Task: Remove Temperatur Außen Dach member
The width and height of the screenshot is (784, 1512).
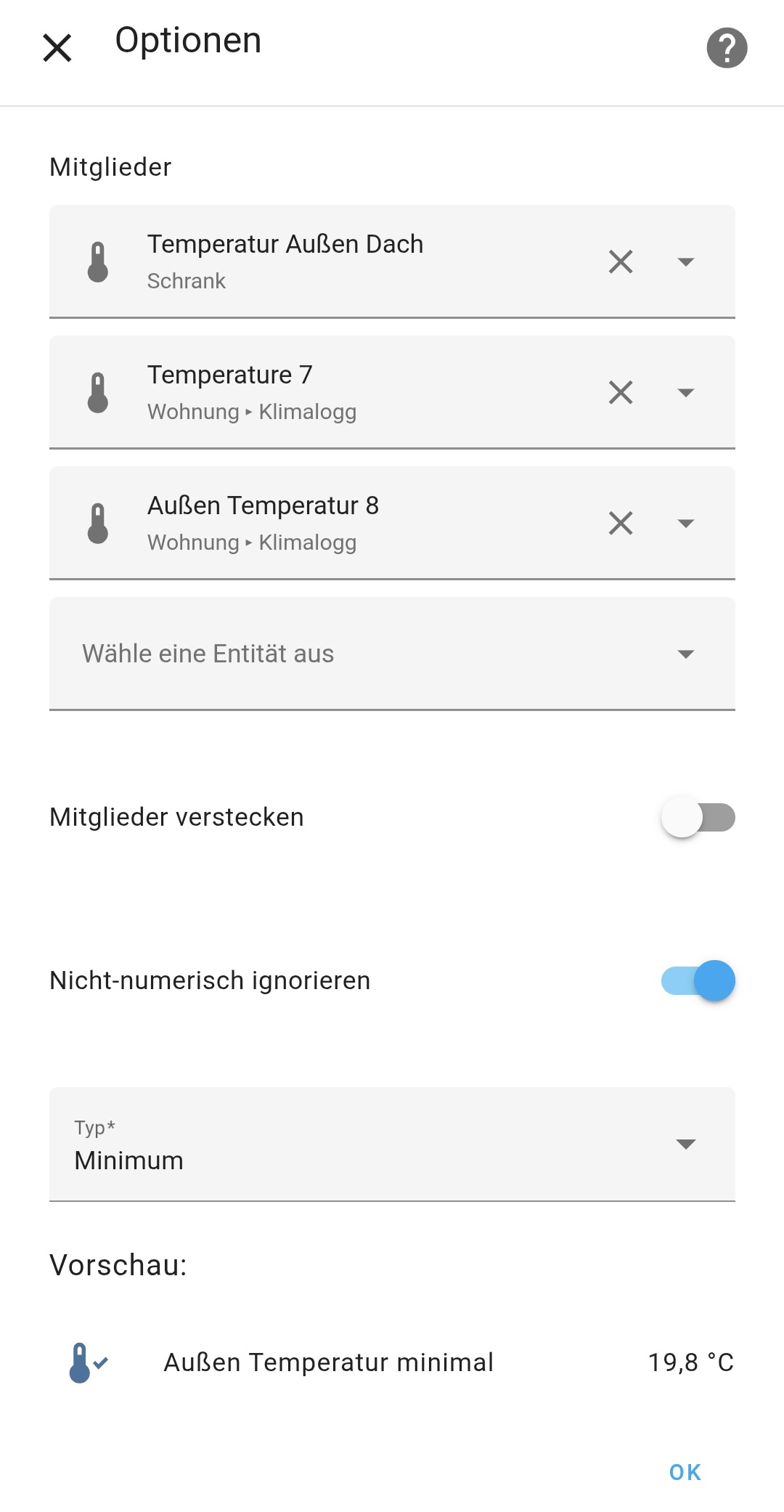Action: click(x=621, y=261)
